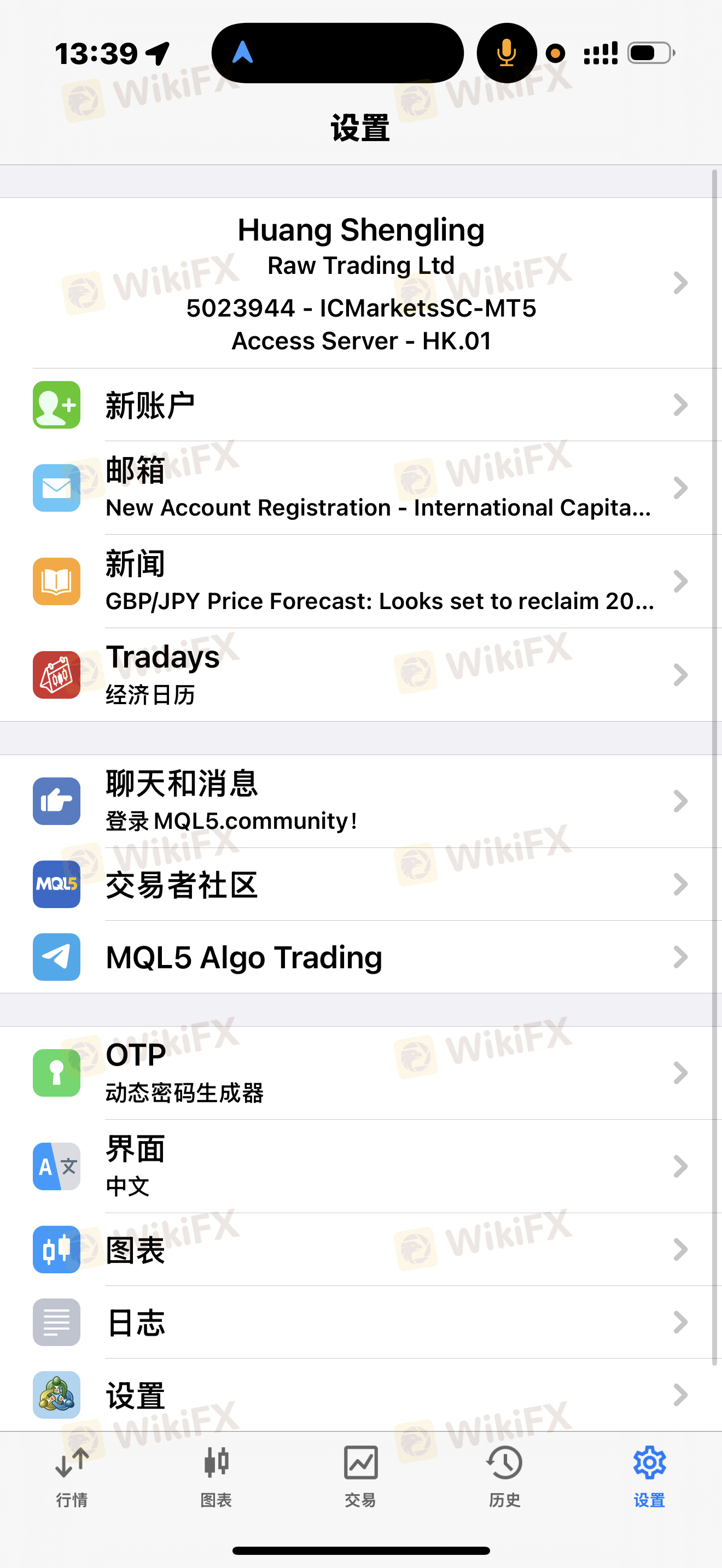Open the OTP password generator

tap(361, 1073)
